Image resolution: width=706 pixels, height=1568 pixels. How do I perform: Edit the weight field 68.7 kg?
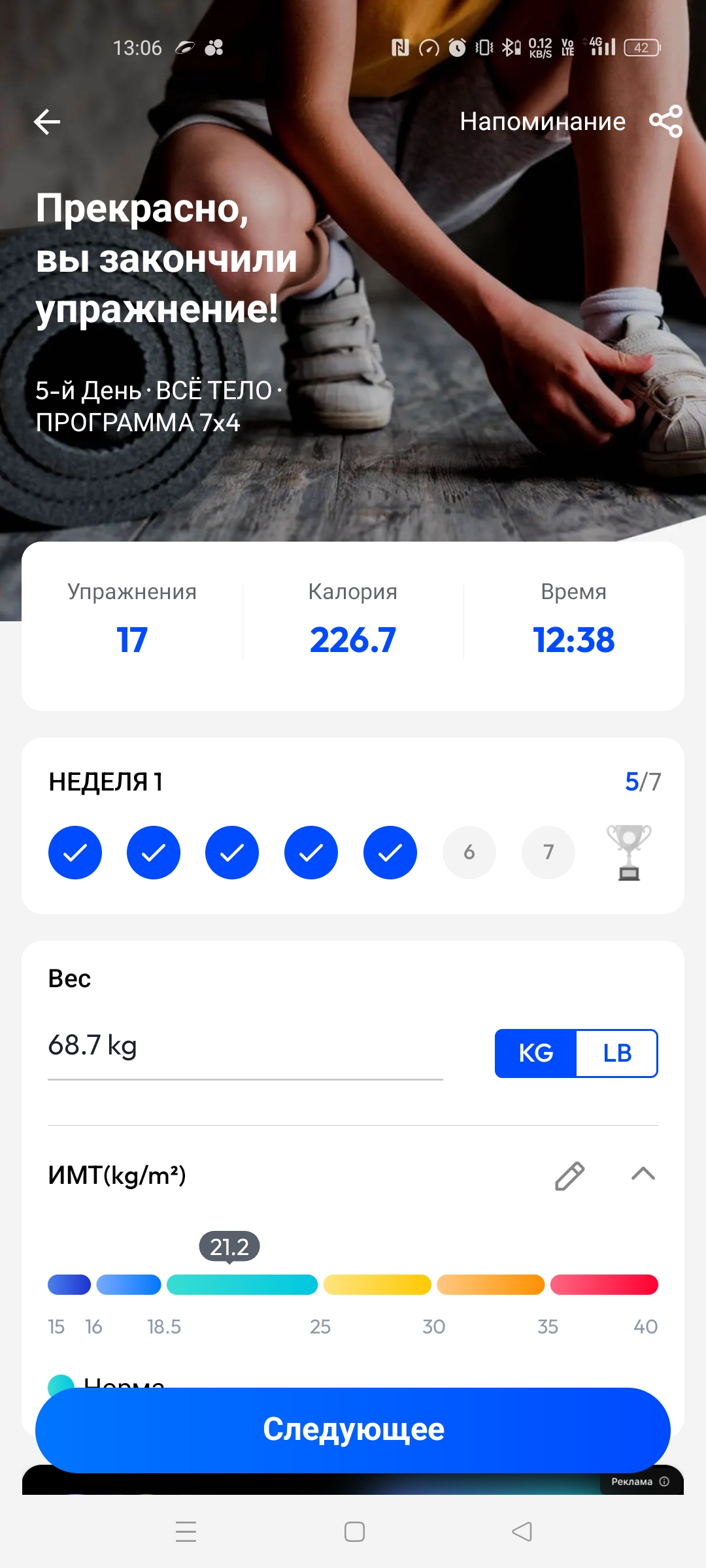244,1047
